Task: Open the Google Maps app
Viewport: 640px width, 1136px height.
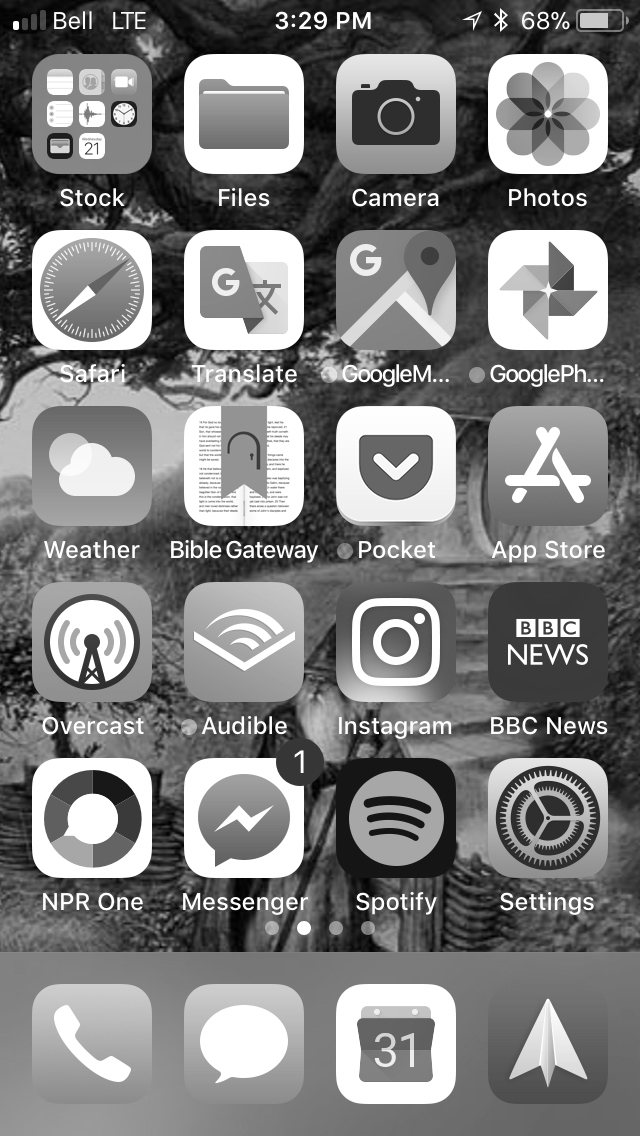Action: coord(396,290)
